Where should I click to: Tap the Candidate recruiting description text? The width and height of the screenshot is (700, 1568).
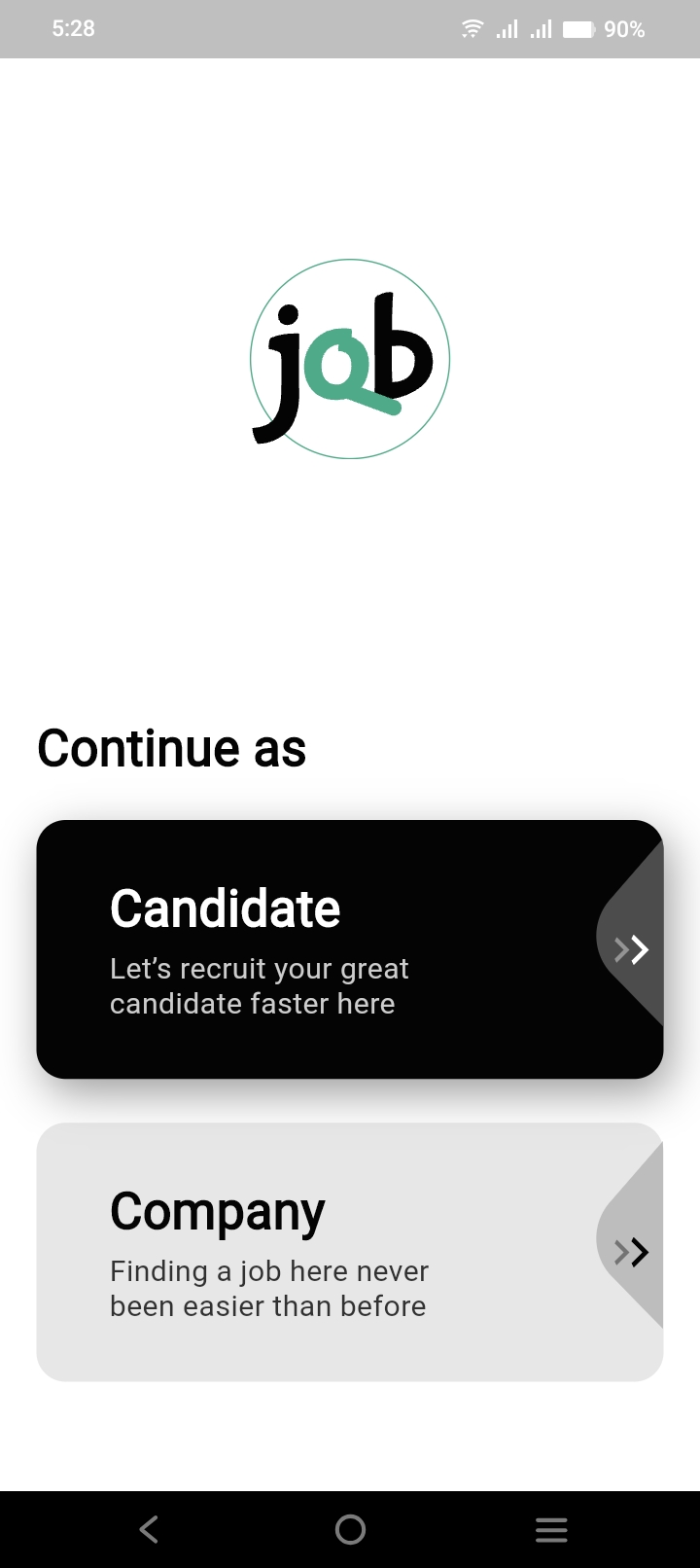259,985
